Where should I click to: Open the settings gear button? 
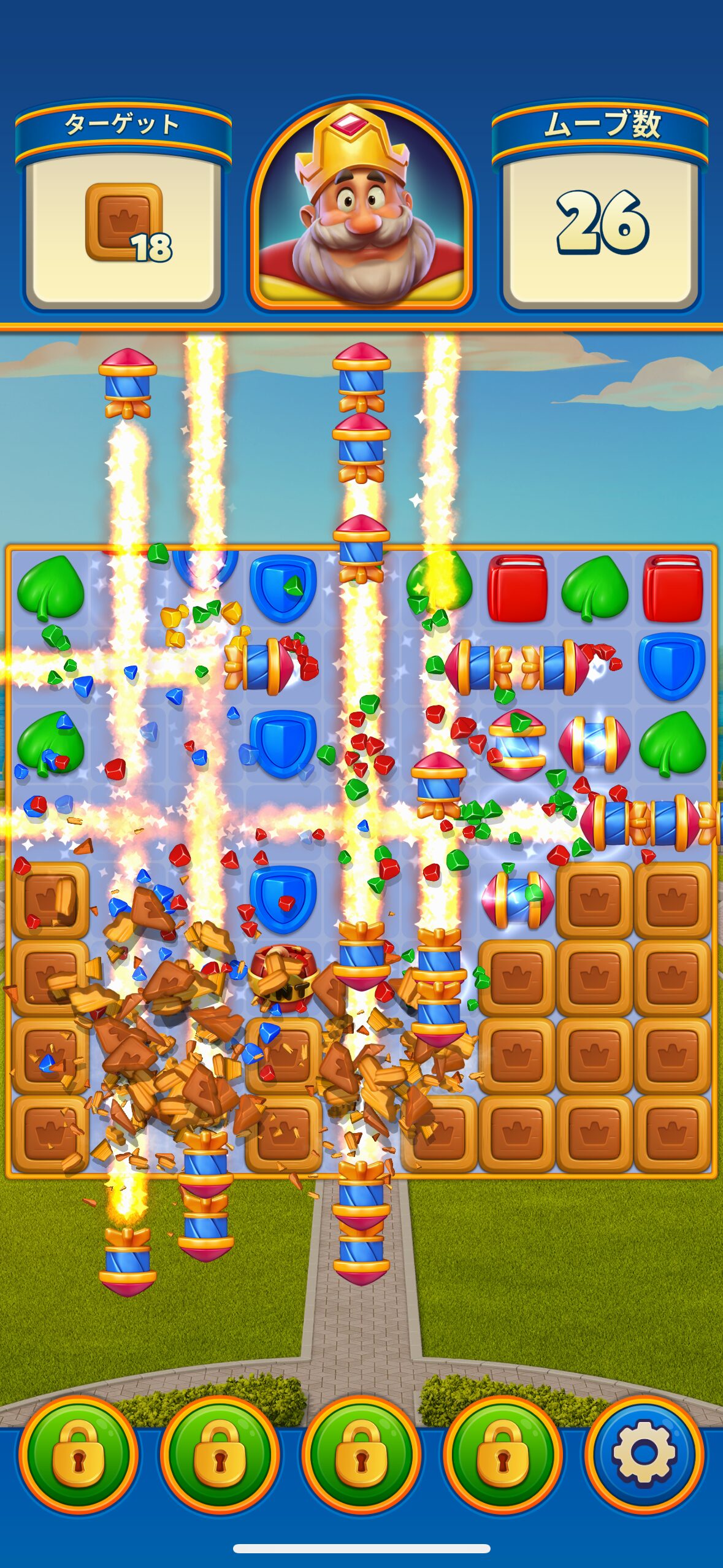coord(644,1453)
